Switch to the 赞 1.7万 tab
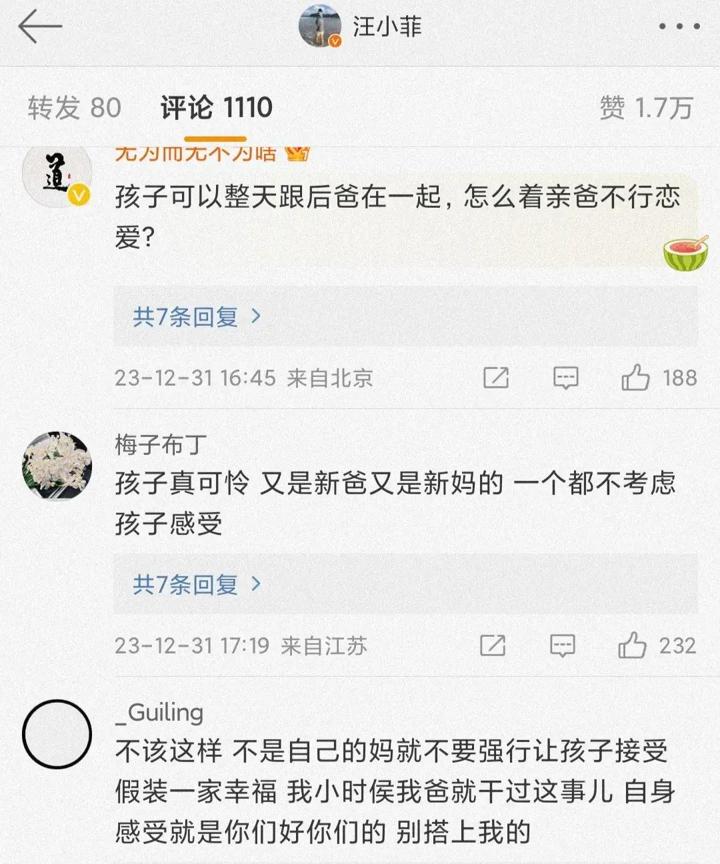 [x=645, y=108]
